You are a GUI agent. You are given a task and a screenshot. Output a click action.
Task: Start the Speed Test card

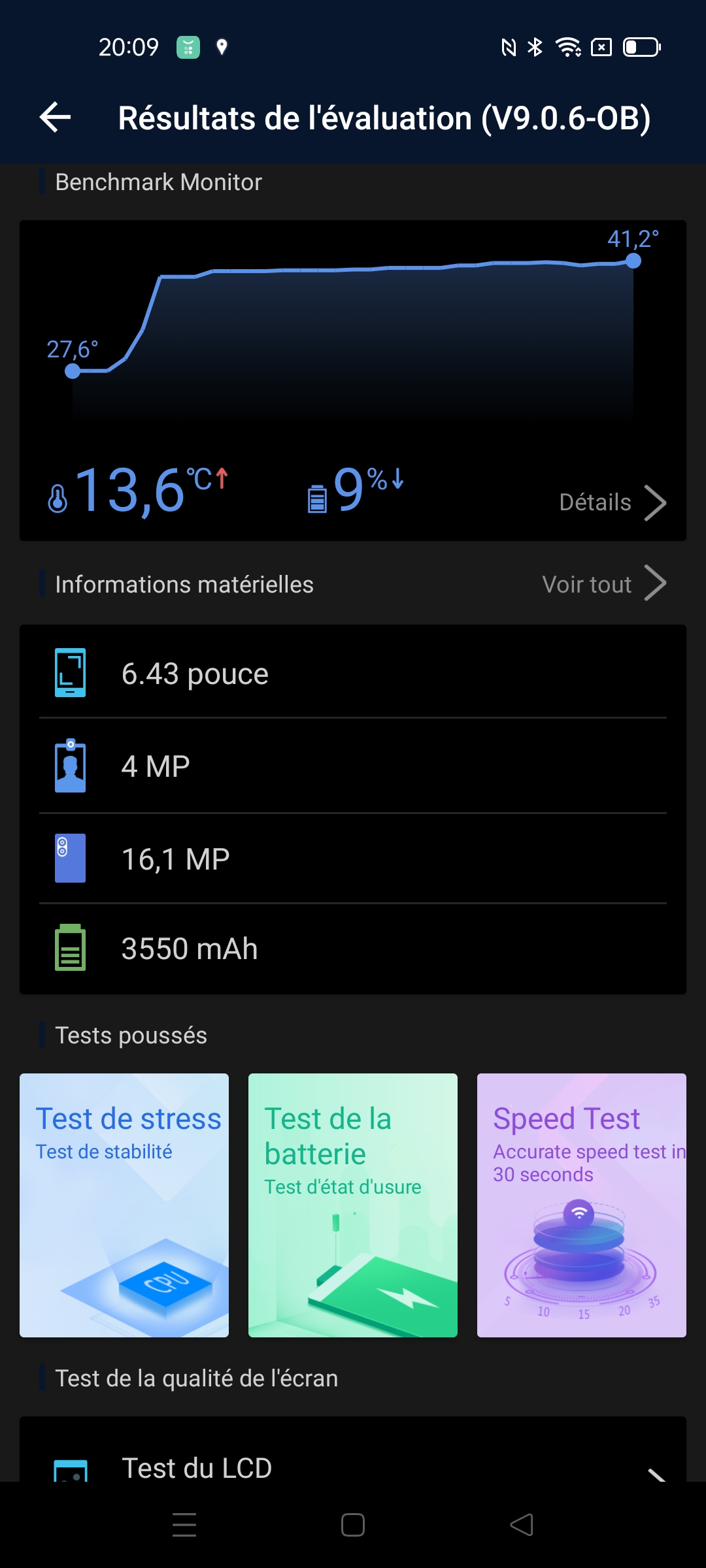[582, 1205]
